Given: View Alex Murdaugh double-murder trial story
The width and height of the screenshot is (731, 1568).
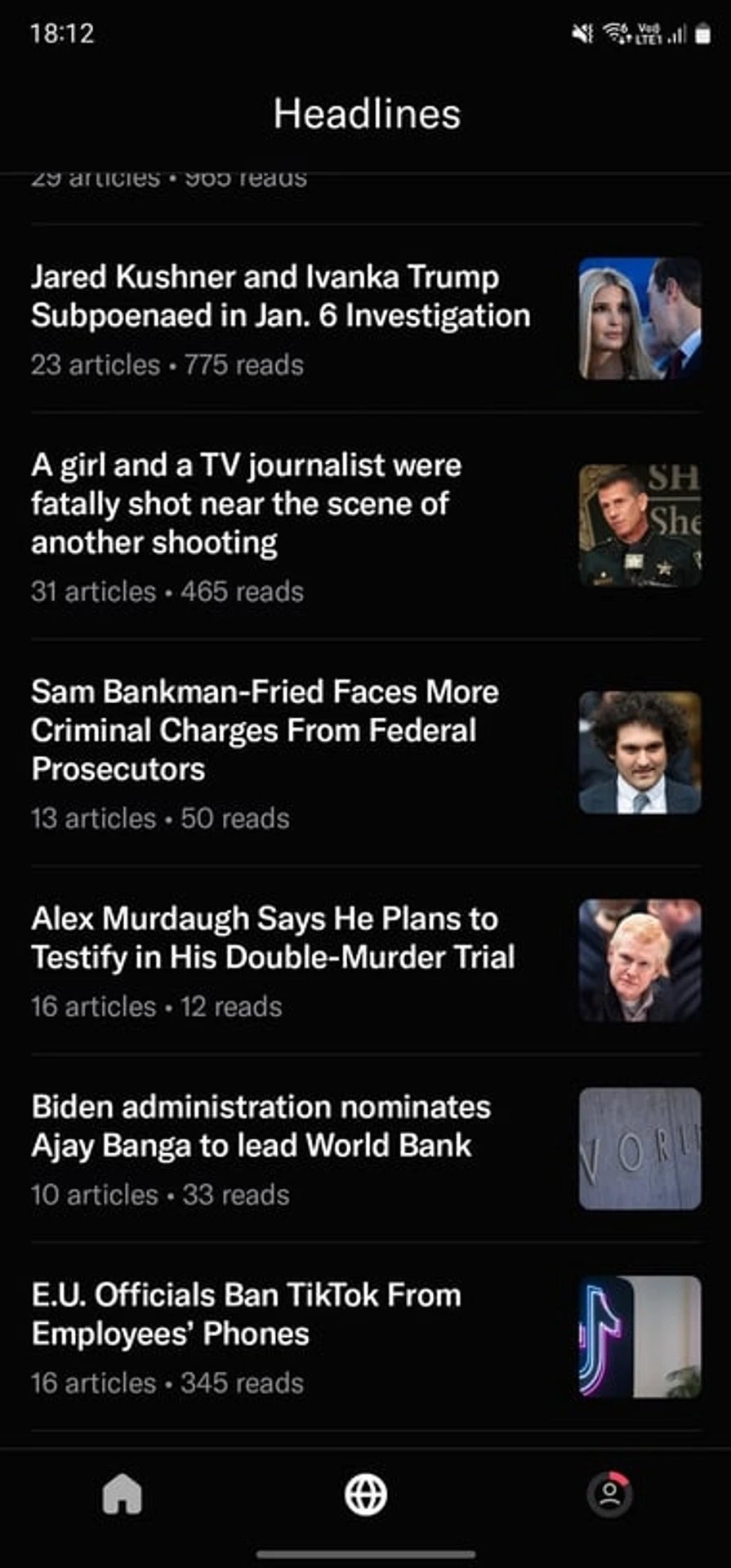Looking at the screenshot, I should [273, 938].
